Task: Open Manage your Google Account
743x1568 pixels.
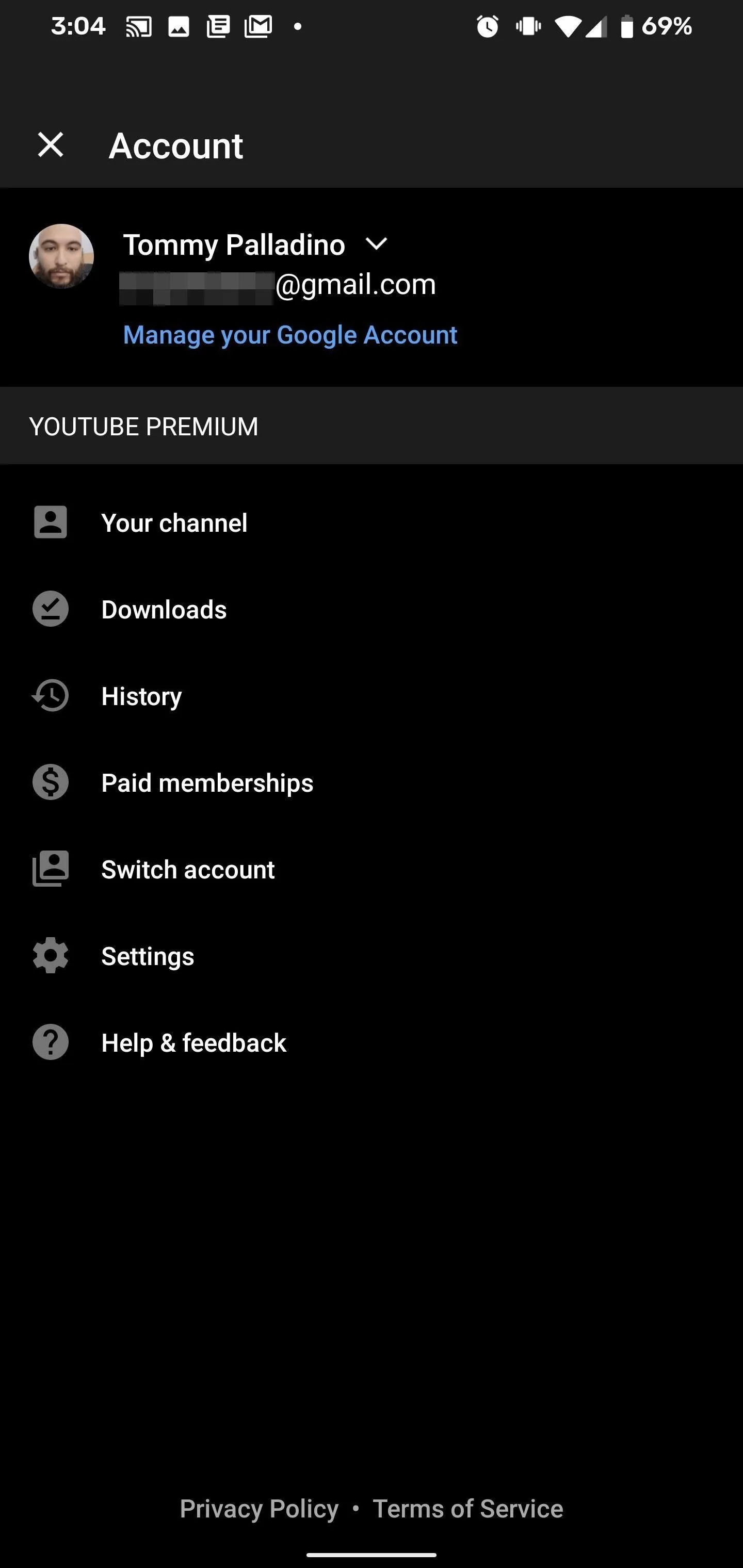Action: click(290, 335)
